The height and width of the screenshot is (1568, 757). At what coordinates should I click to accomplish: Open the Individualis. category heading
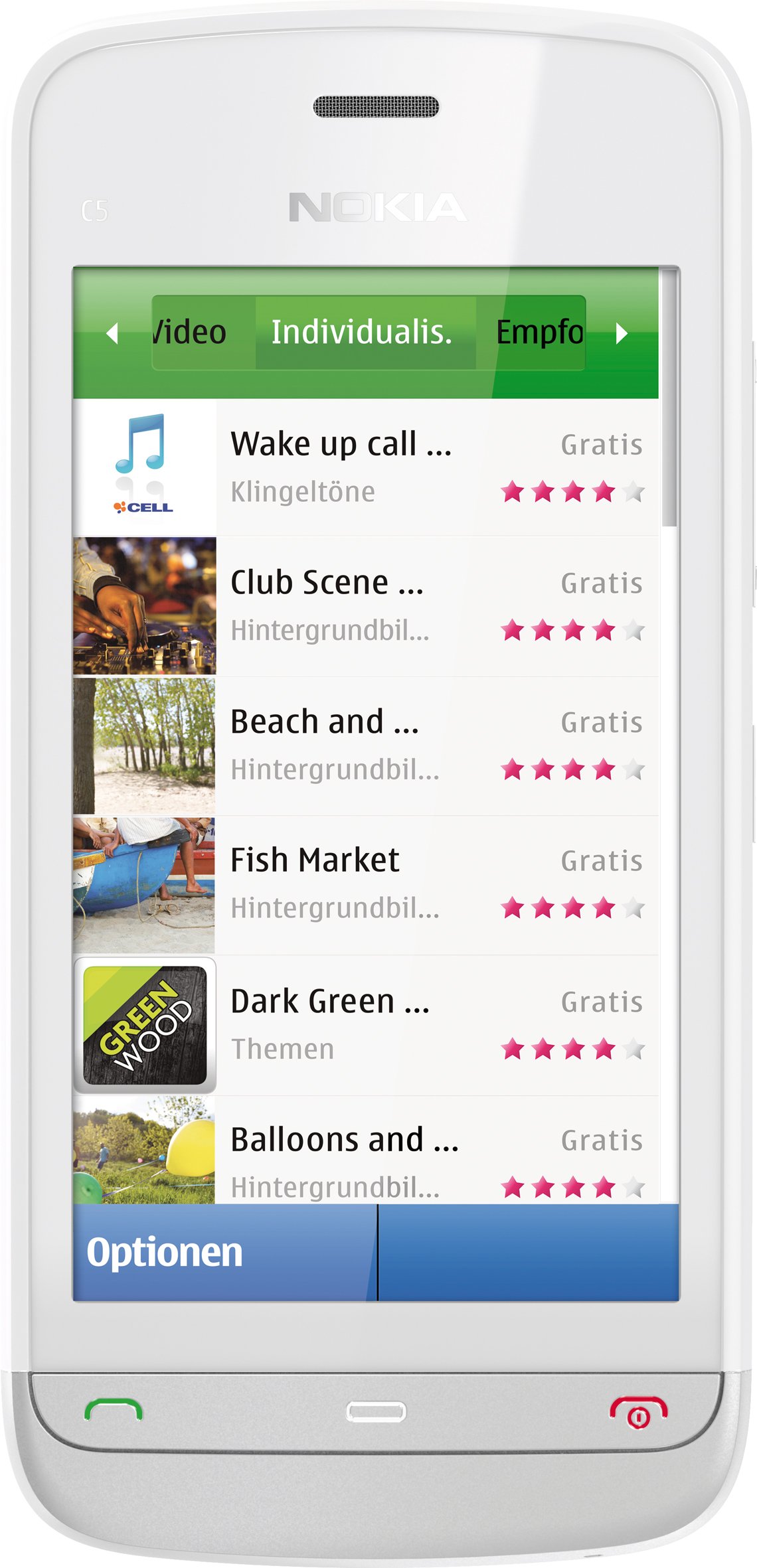(x=363, y=331)
